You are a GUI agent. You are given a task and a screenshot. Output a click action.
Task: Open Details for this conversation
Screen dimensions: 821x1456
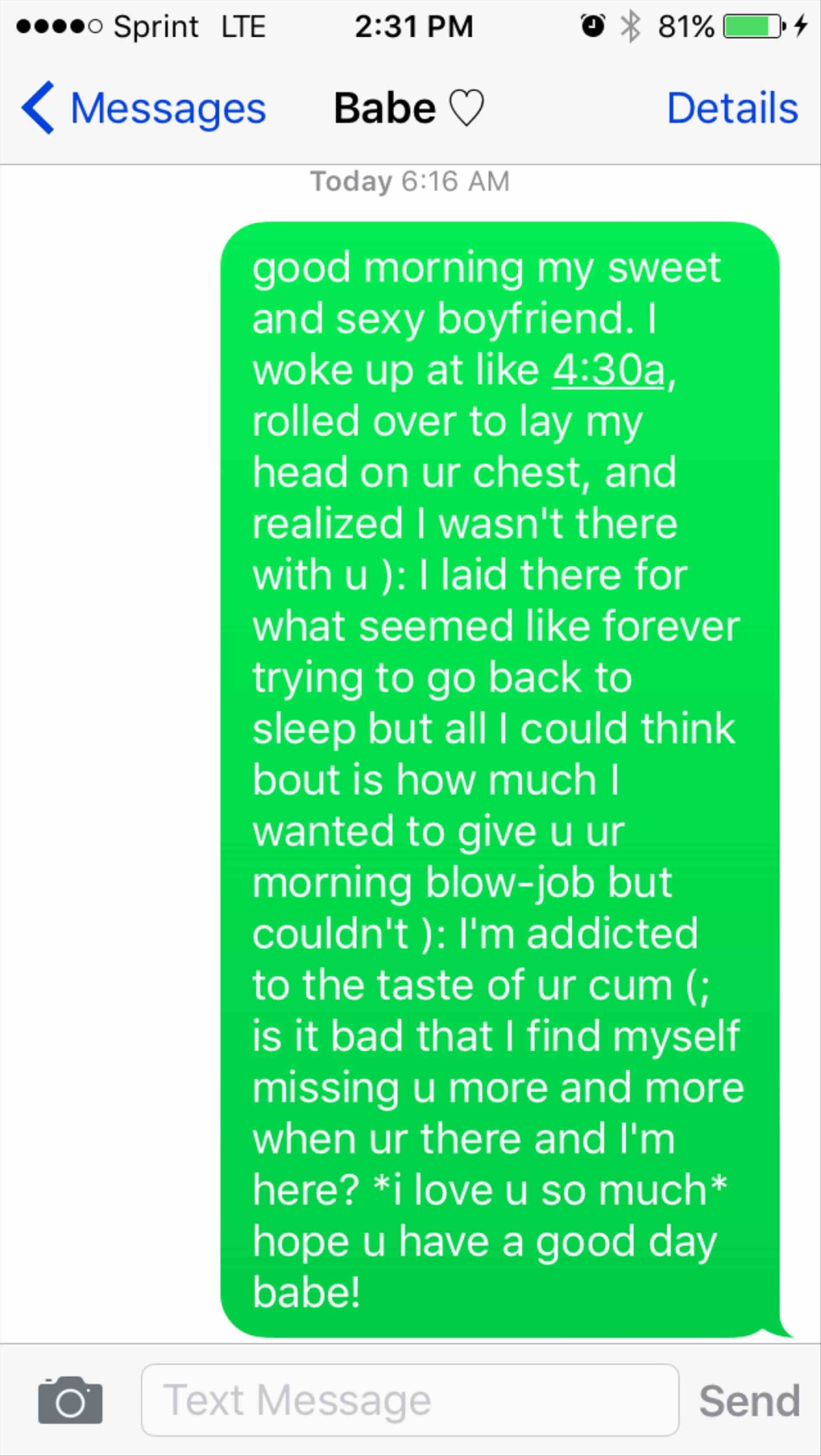click(732, 108)
